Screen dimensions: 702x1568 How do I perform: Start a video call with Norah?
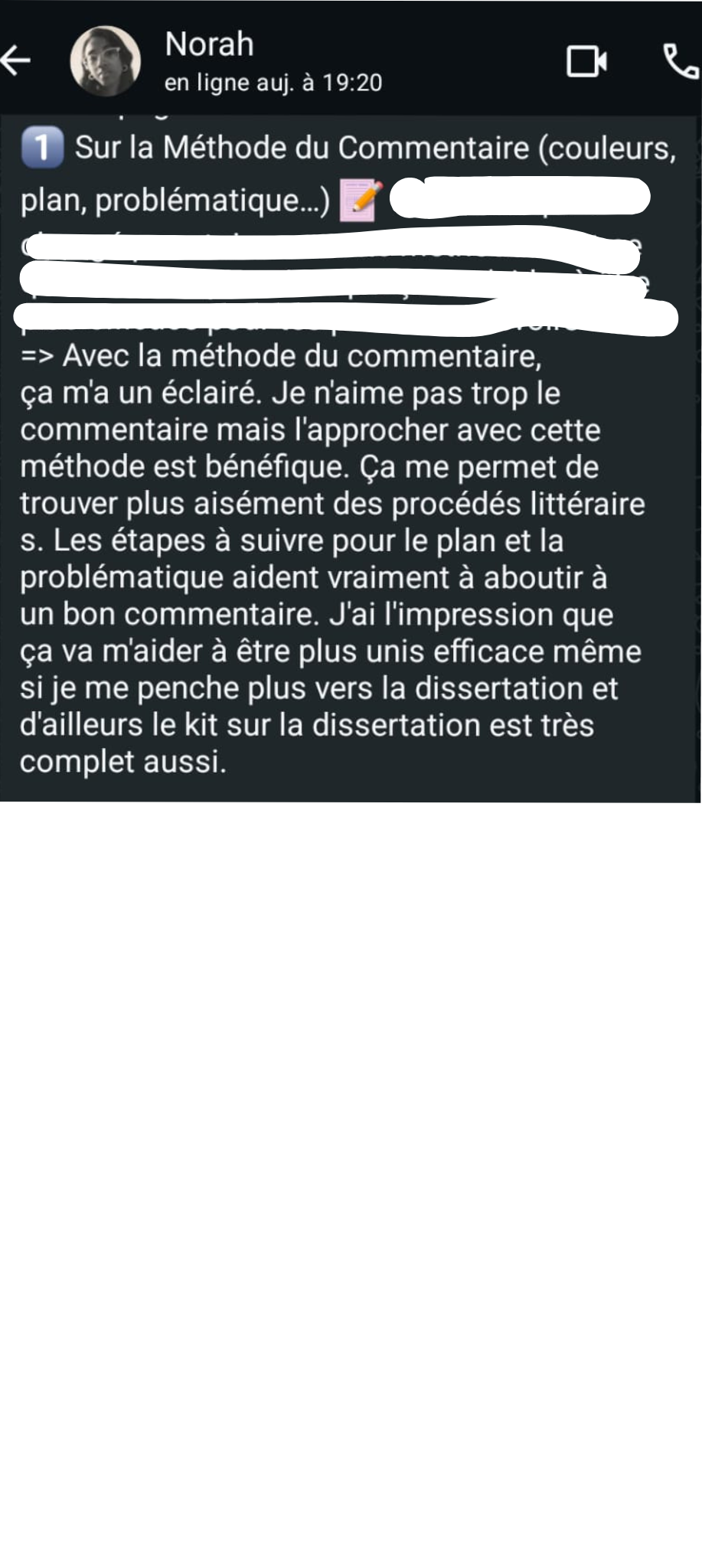pyautogui.click(x=586, y=61)
